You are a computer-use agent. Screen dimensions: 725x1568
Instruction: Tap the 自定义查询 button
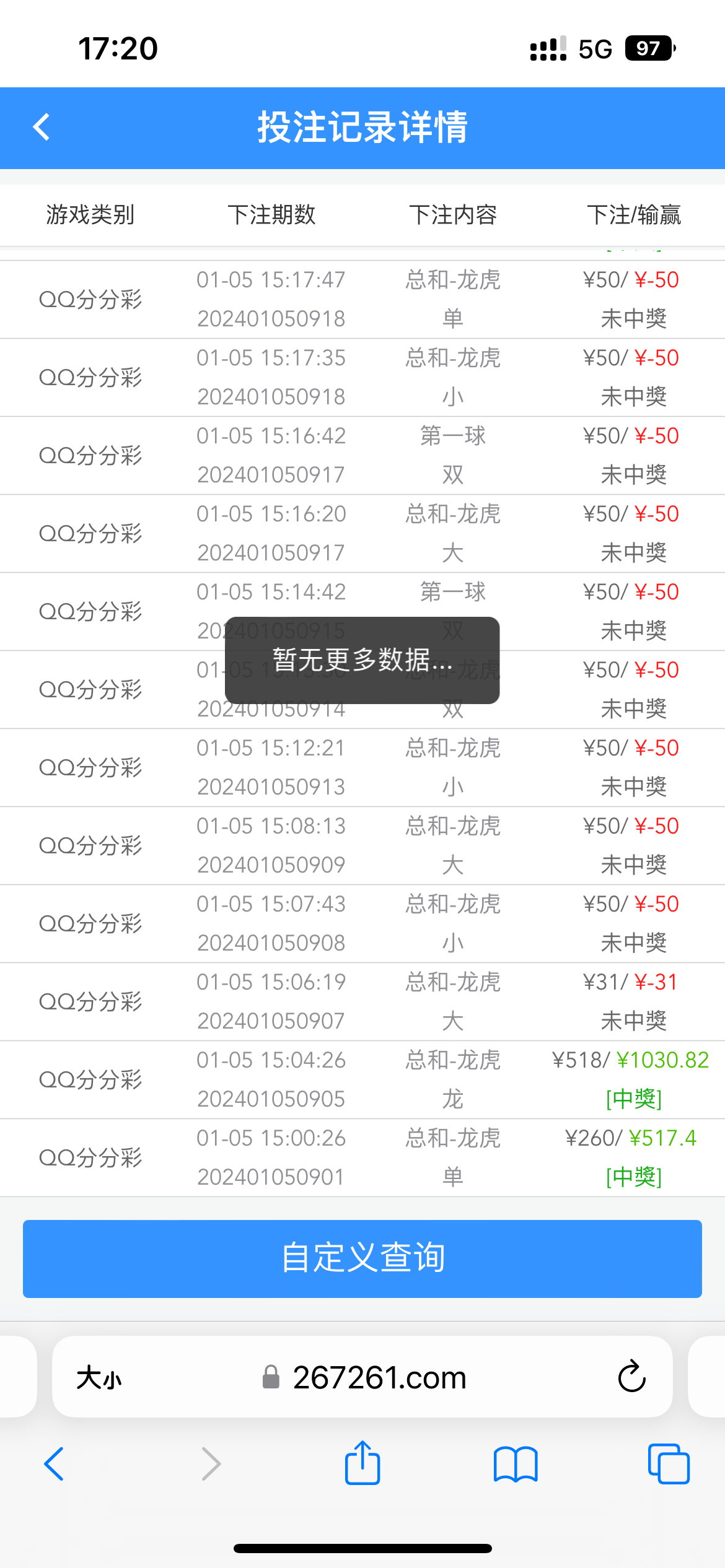[x=362, y=1258]
